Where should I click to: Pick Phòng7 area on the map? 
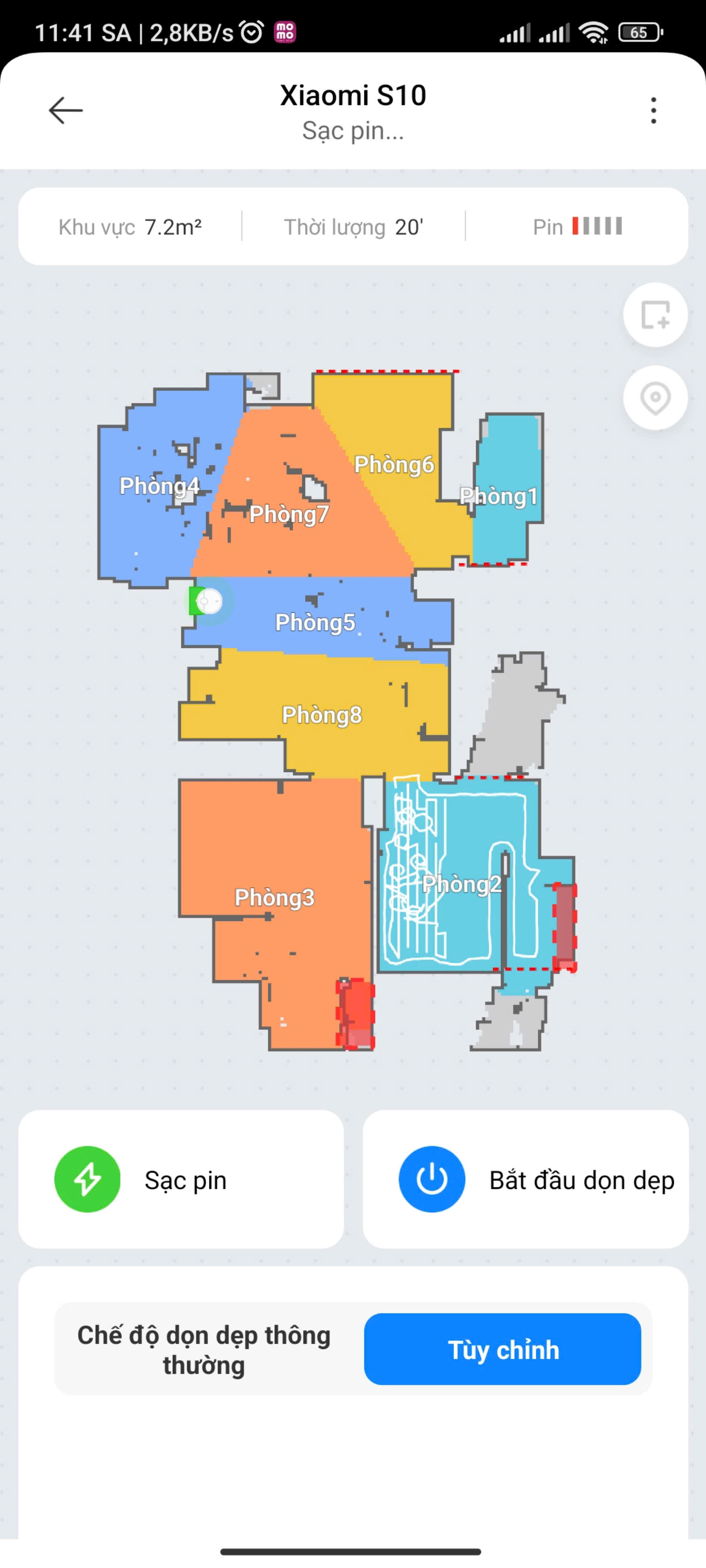coord(289,514)
